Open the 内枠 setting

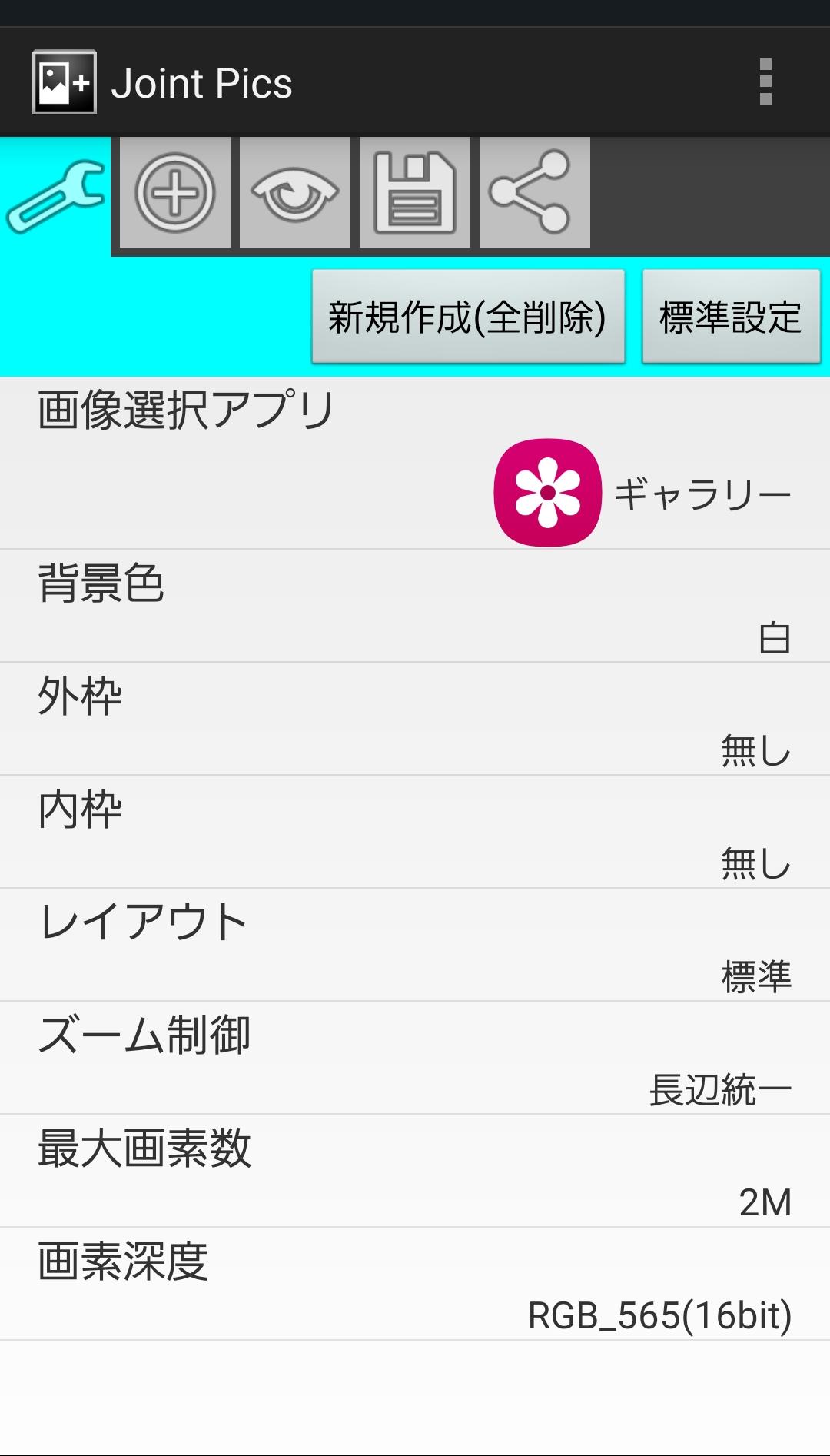click(415, 832)
